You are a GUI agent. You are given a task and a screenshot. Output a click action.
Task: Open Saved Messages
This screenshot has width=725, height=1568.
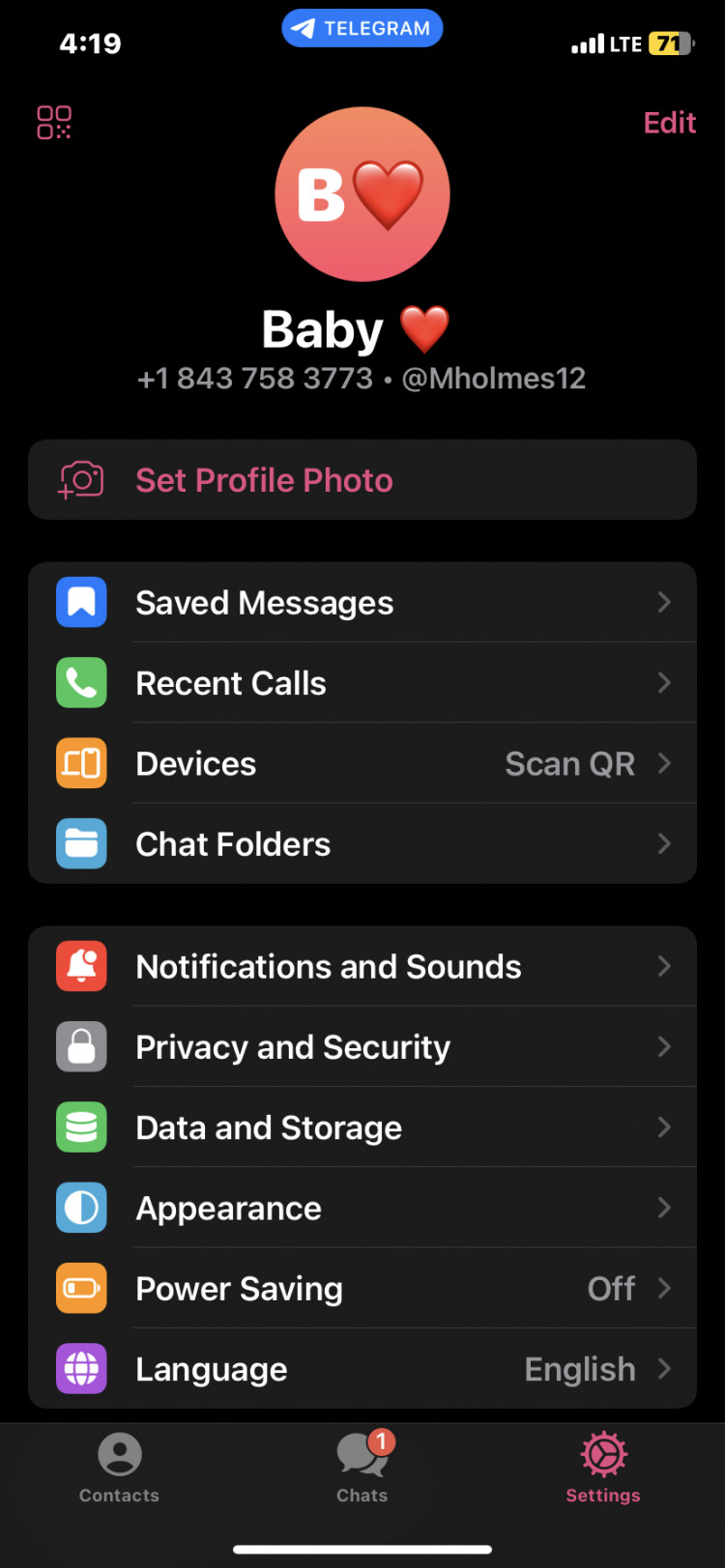(362, 603)
